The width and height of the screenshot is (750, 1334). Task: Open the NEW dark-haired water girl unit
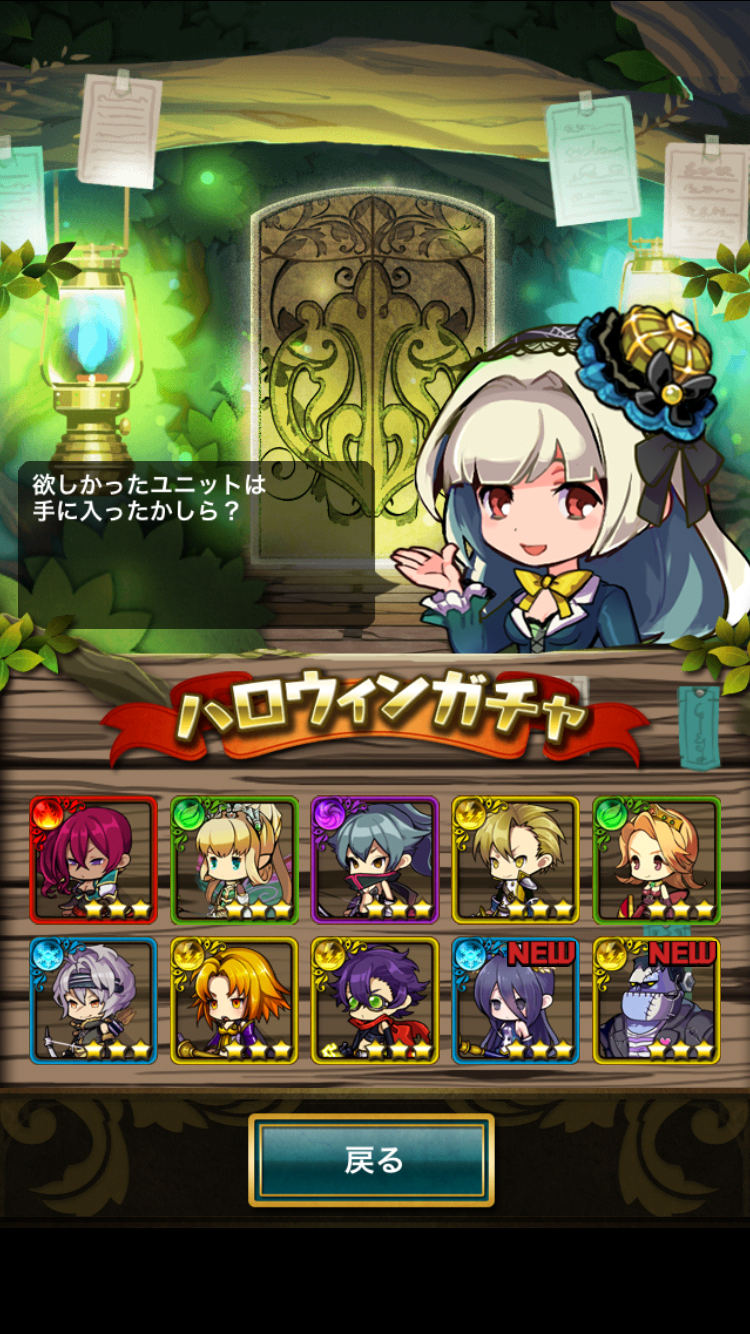(515, 999)
